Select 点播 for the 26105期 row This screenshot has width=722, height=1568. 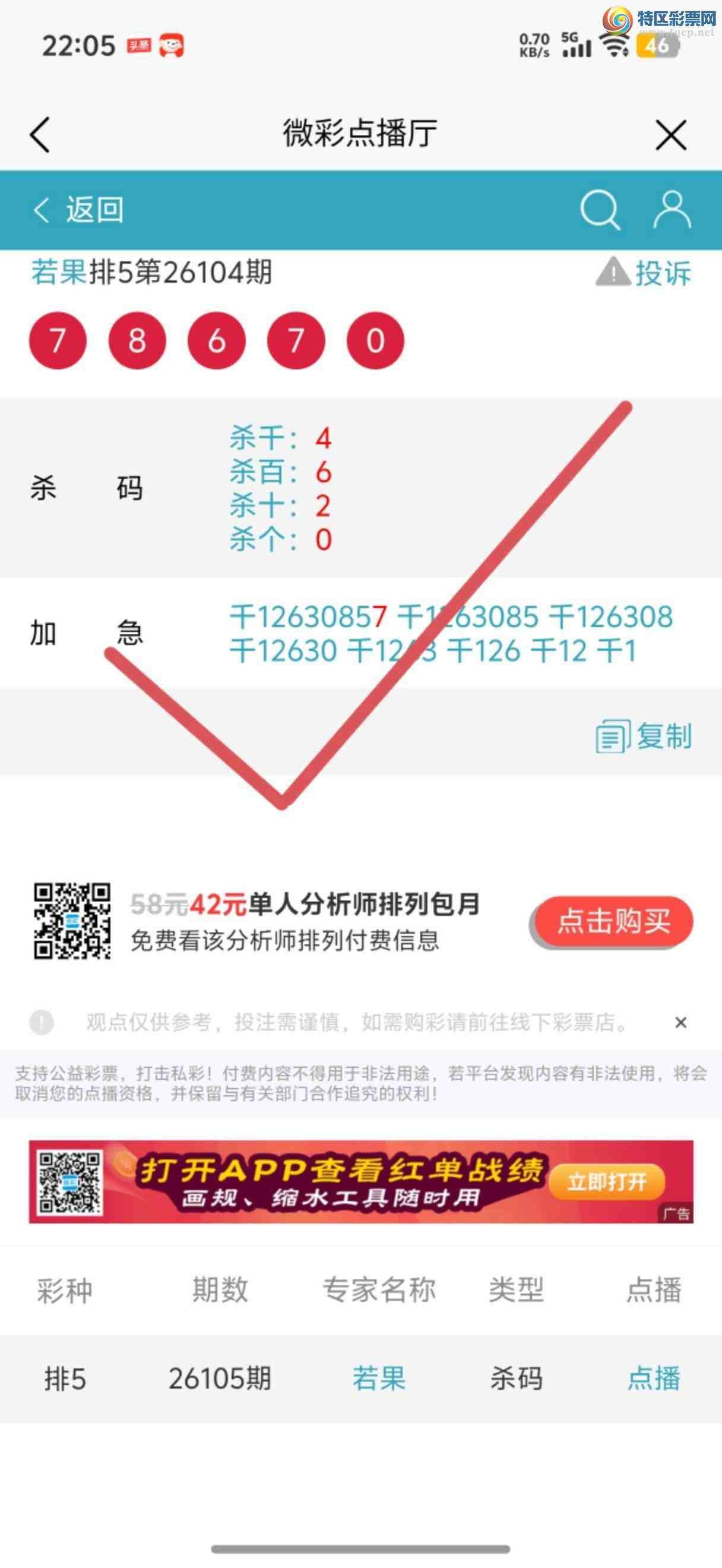(653, 1378)
